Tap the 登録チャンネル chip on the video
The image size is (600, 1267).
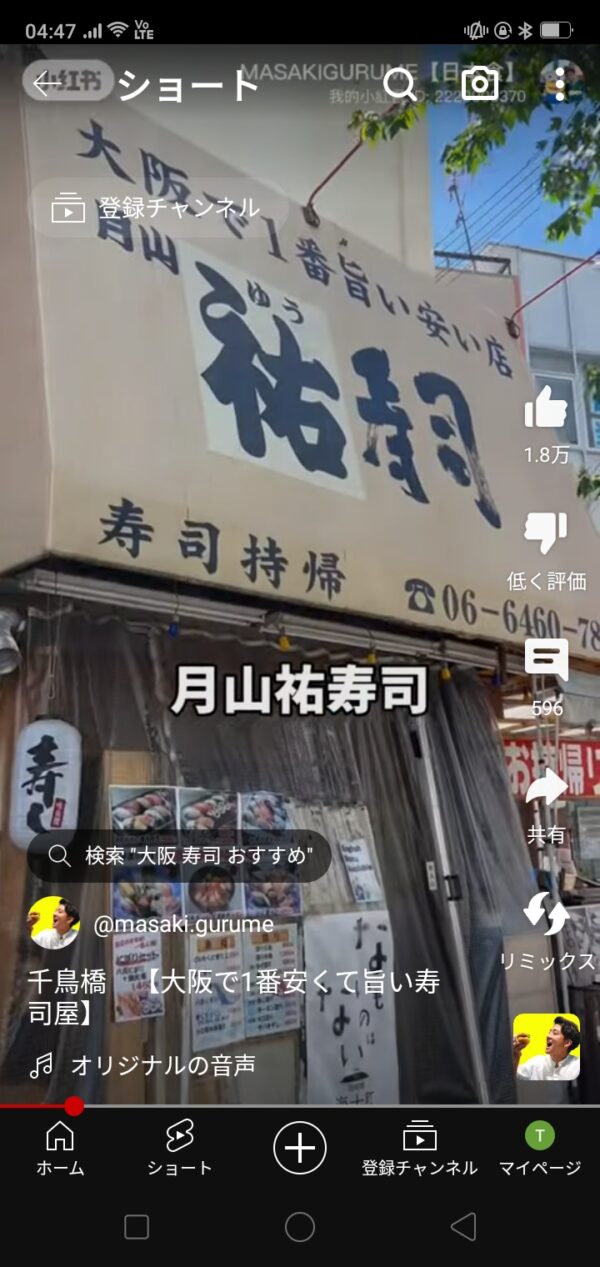click(157, 208)
